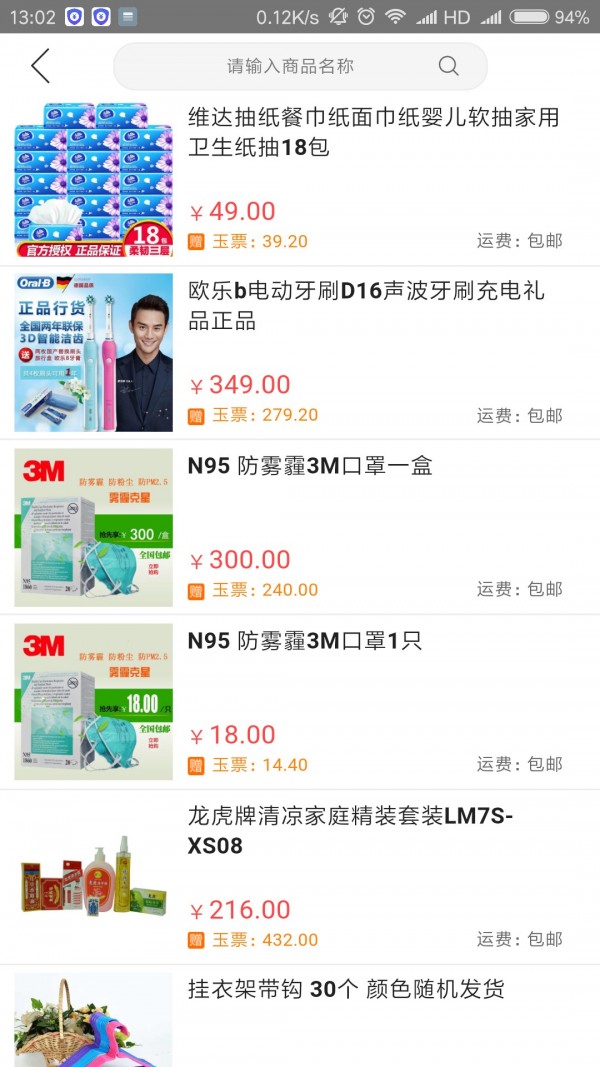Open the 龙虎牌清凉家庭精装套装 product
The image size is (600, 1067).
tap(350, 830)
